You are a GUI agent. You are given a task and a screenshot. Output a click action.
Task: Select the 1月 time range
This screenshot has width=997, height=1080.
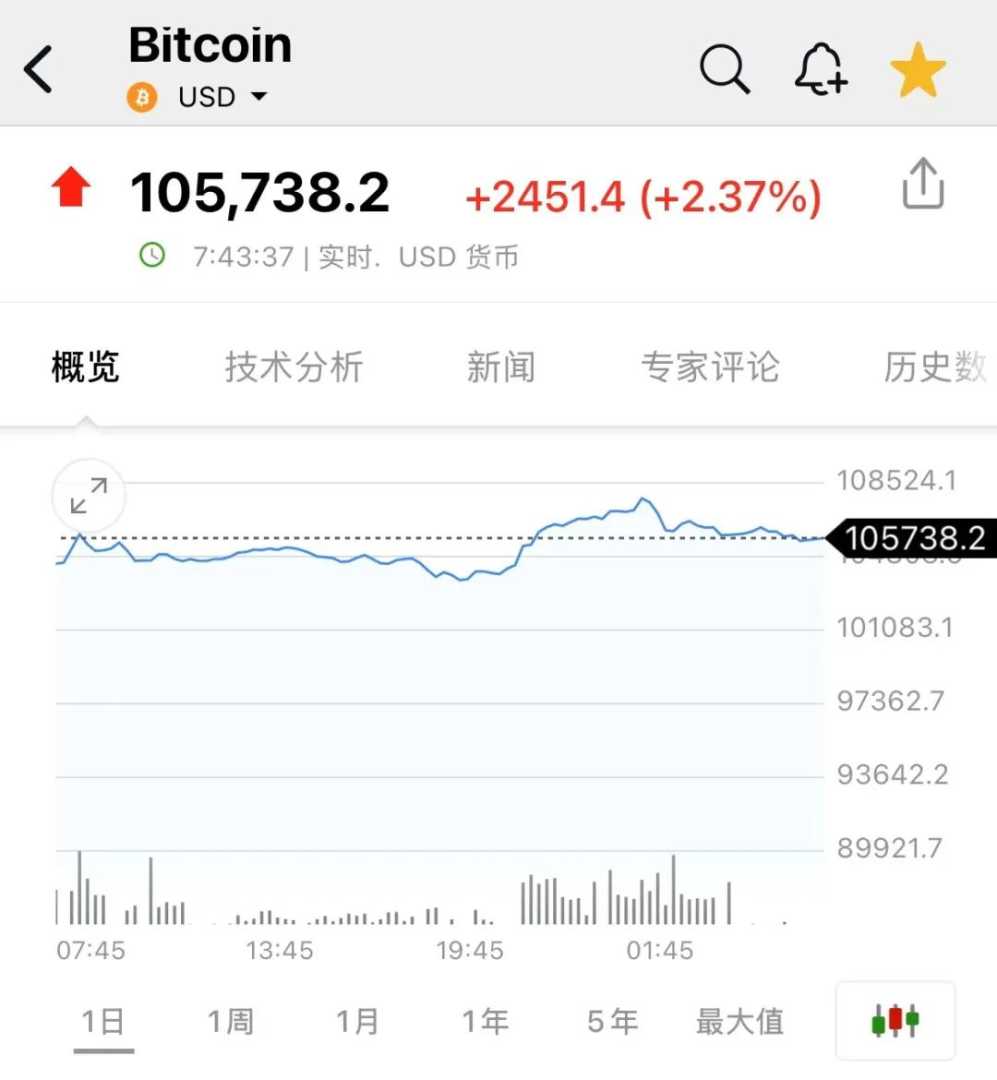coord(357,1021)
